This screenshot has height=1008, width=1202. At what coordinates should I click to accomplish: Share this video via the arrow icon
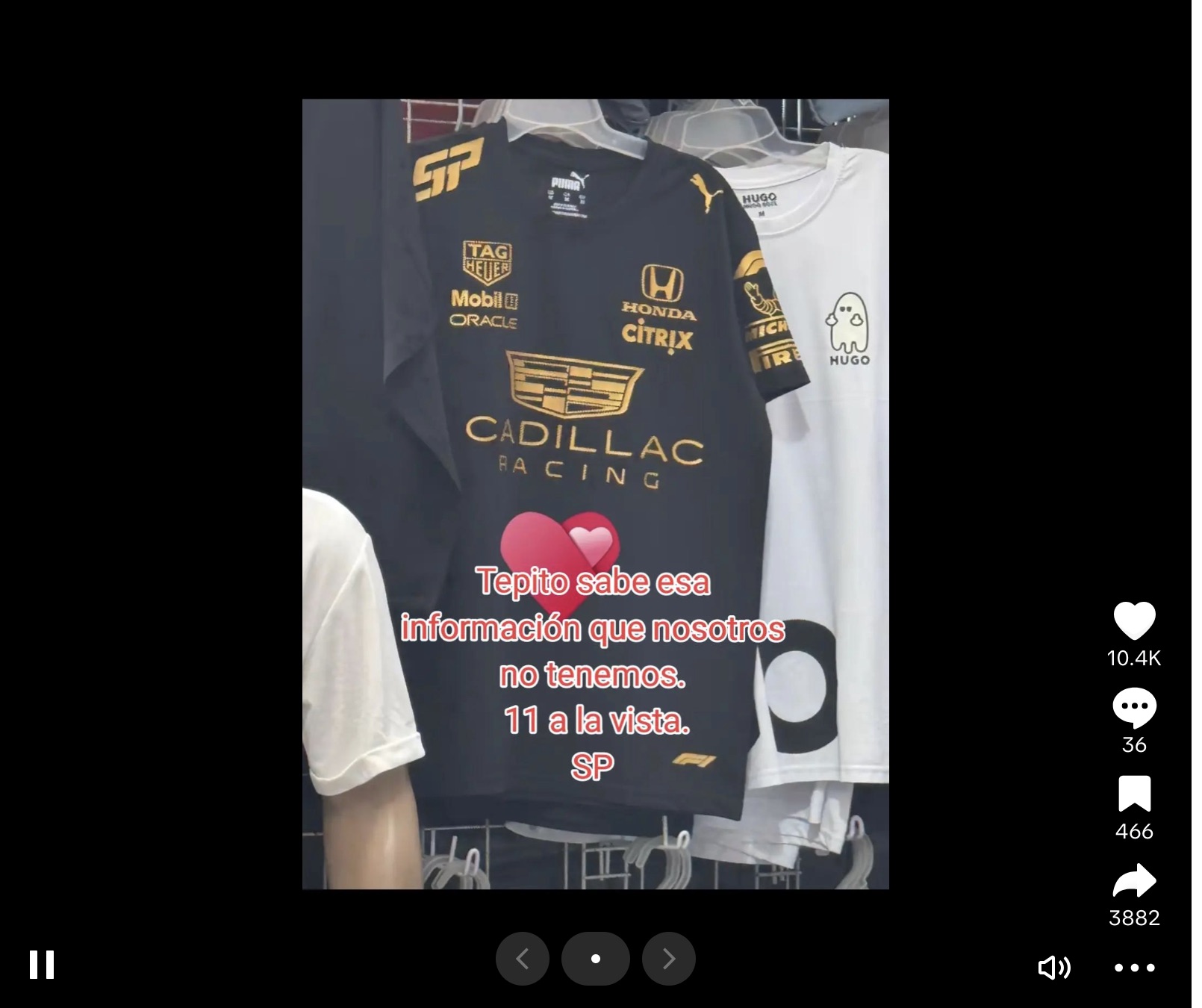coord(1134,880)
